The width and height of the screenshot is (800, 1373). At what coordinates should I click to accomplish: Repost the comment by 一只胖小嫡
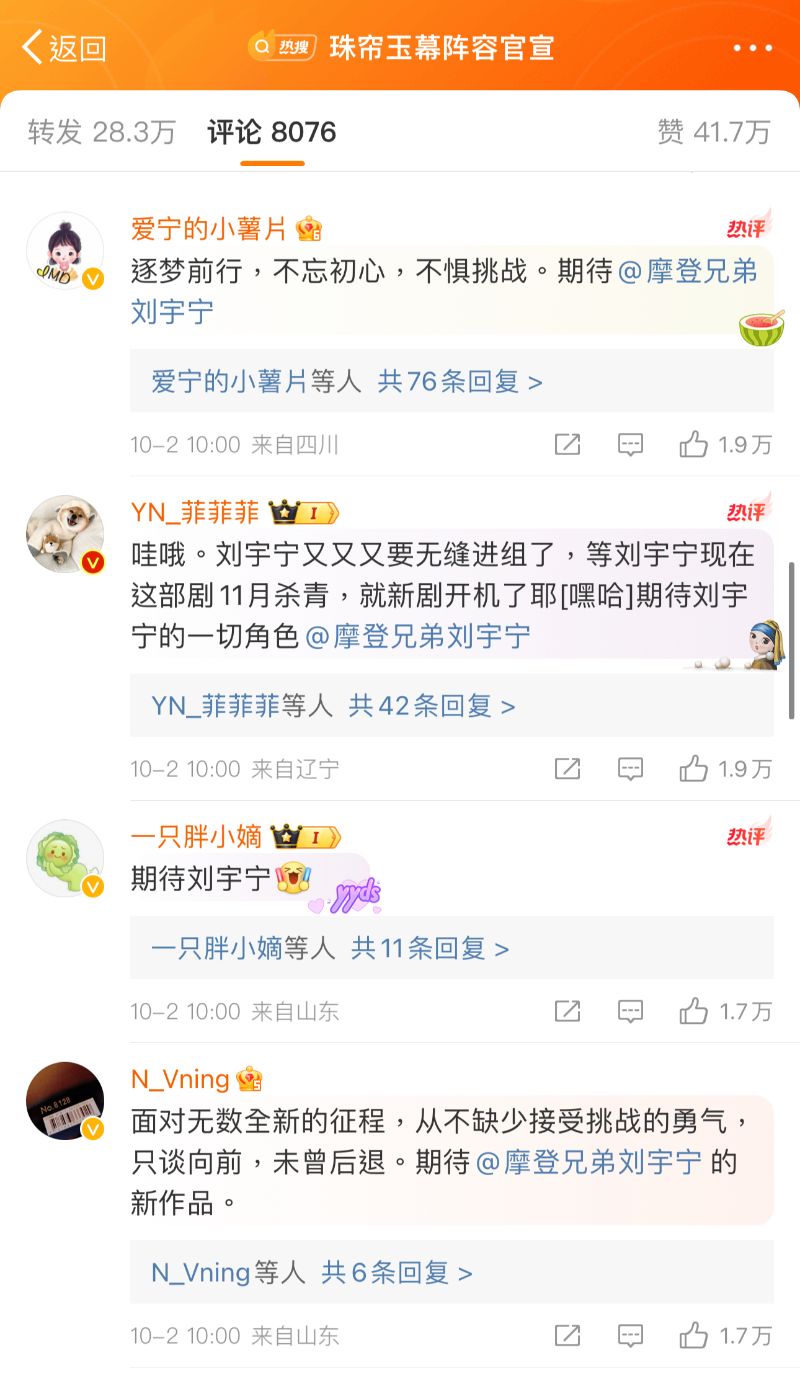[x=567, y=1012]
